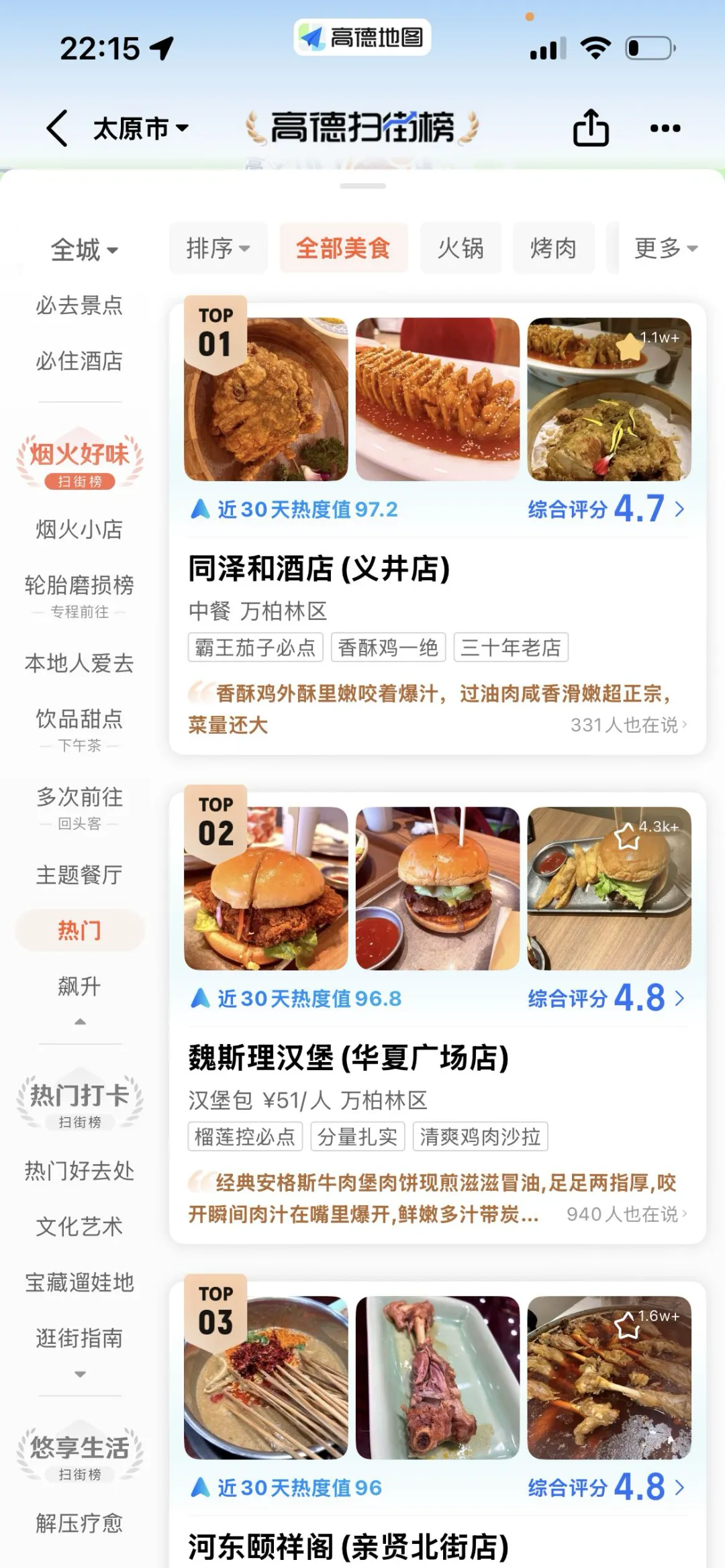
Task: Open the 太原市 city selector
Action: (140, 128)
